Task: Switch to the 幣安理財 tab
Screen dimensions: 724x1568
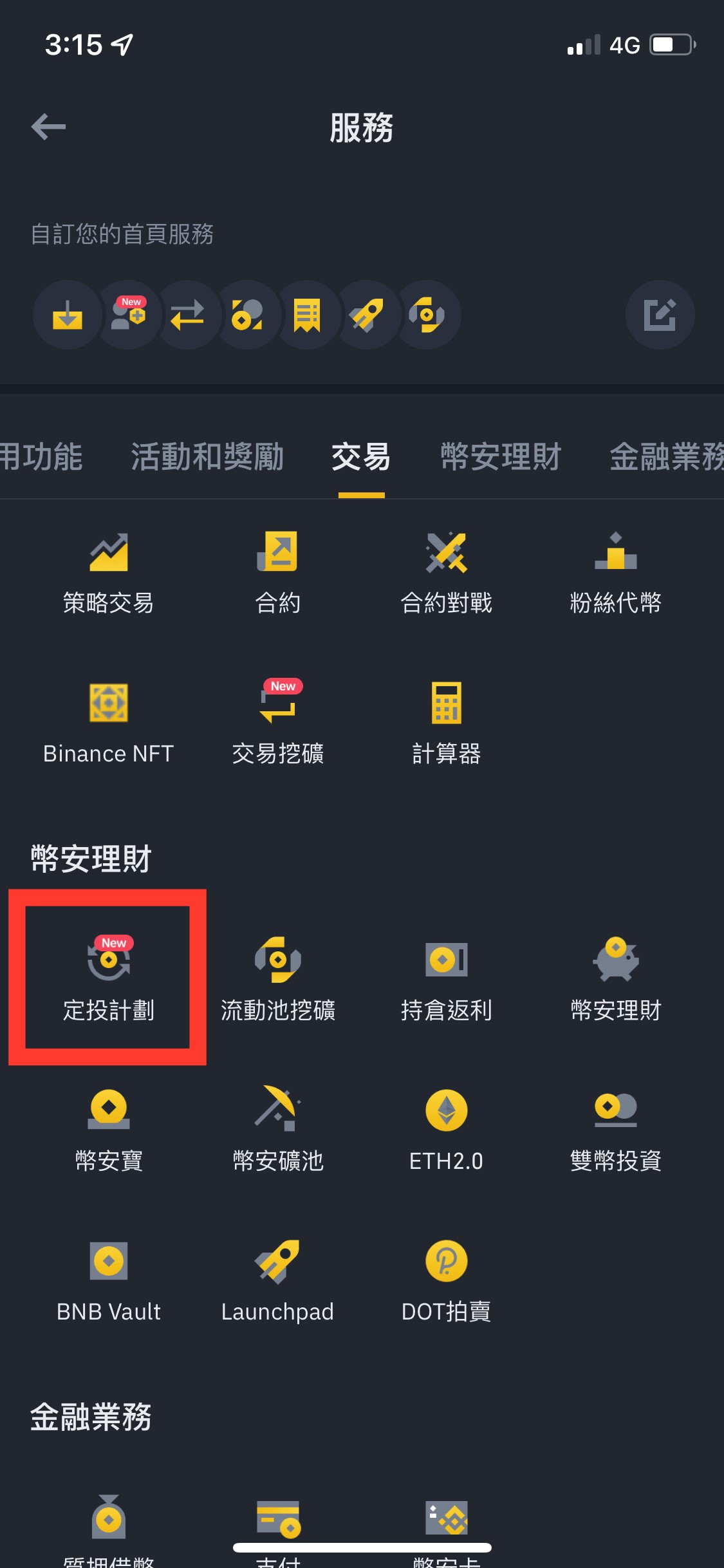Action: [501, 457]
